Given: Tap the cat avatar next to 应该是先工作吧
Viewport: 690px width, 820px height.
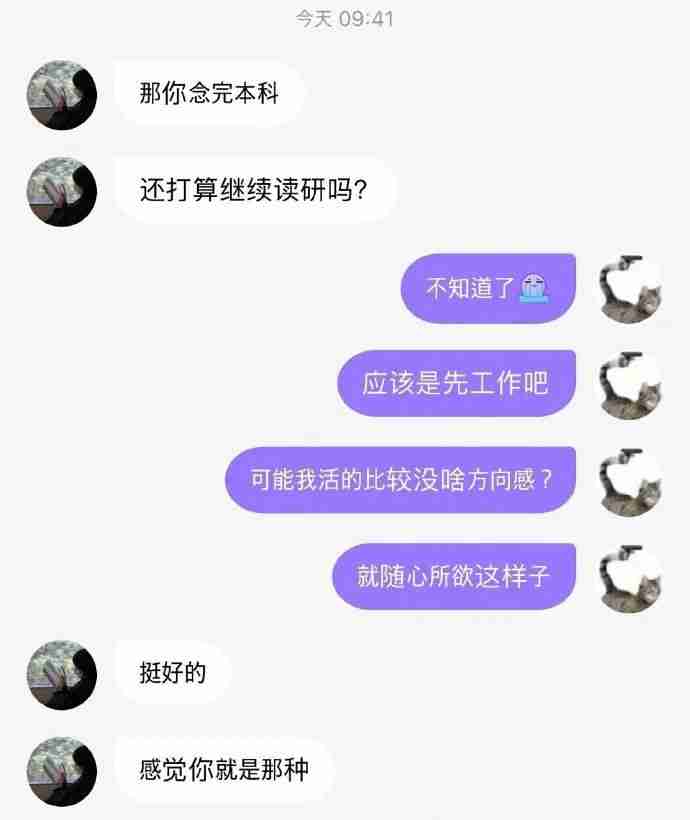Looking at the screenshot, I should 630,385.
